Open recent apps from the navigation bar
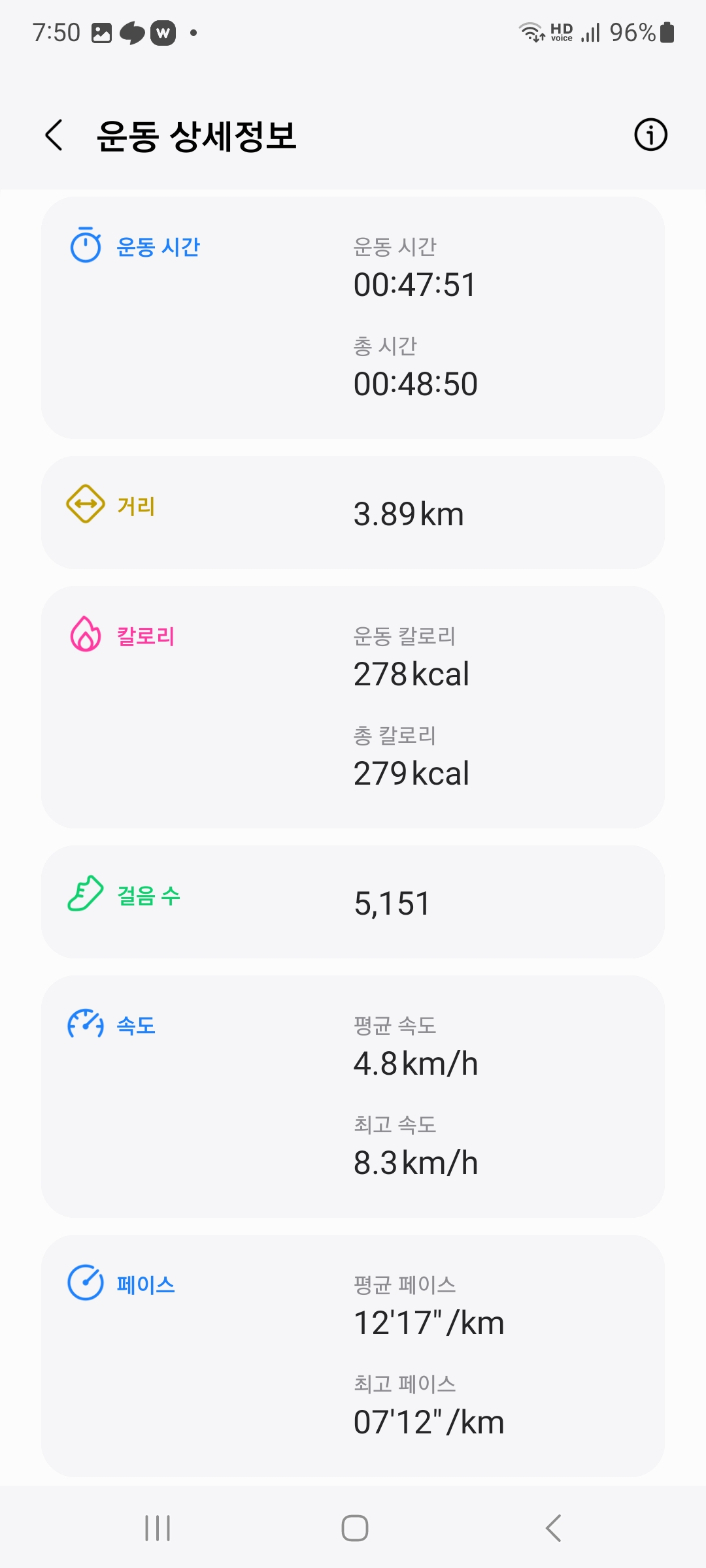 click(158, 1528)
